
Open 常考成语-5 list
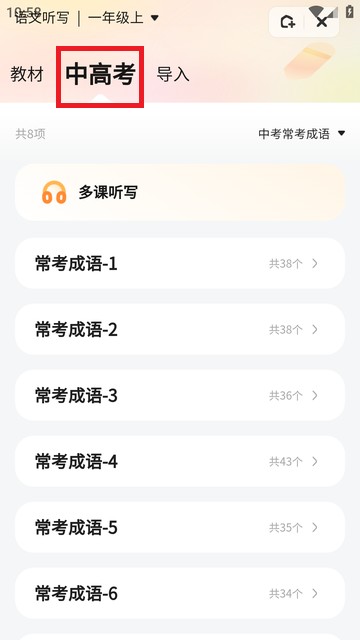pyautogui.click(x=180, y=528)
